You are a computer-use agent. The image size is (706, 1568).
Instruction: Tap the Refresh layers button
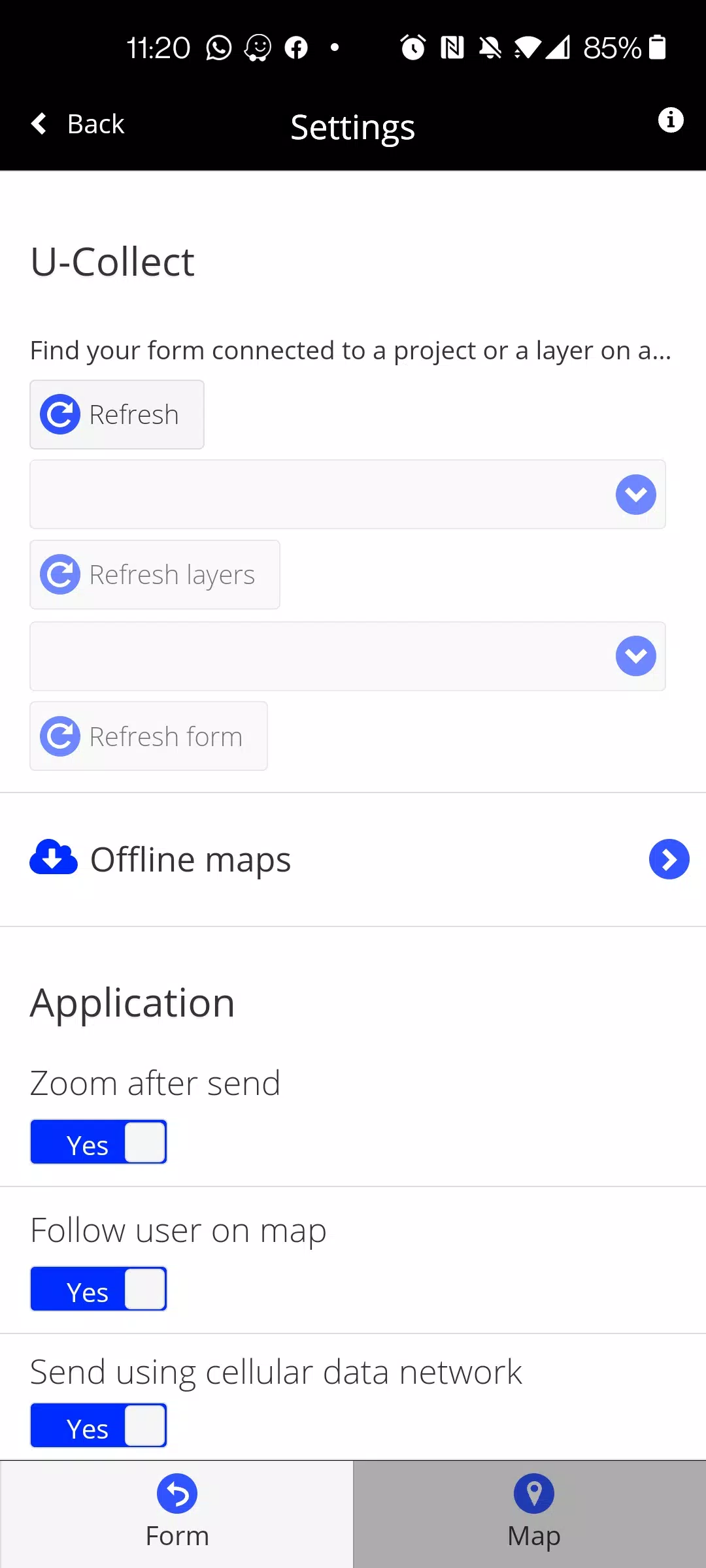pyautogui.click(x=155, y=575)
